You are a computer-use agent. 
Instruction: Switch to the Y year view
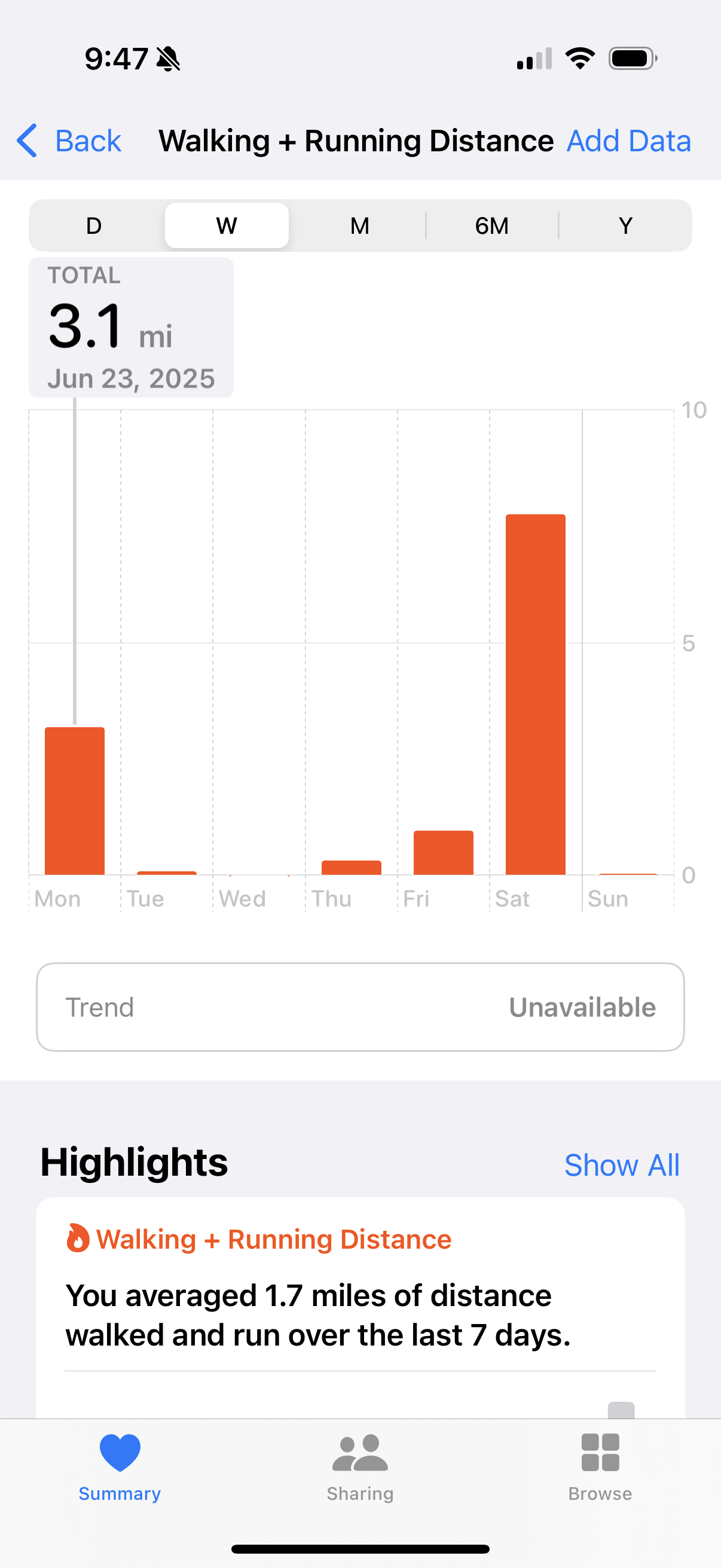[625, 226]
